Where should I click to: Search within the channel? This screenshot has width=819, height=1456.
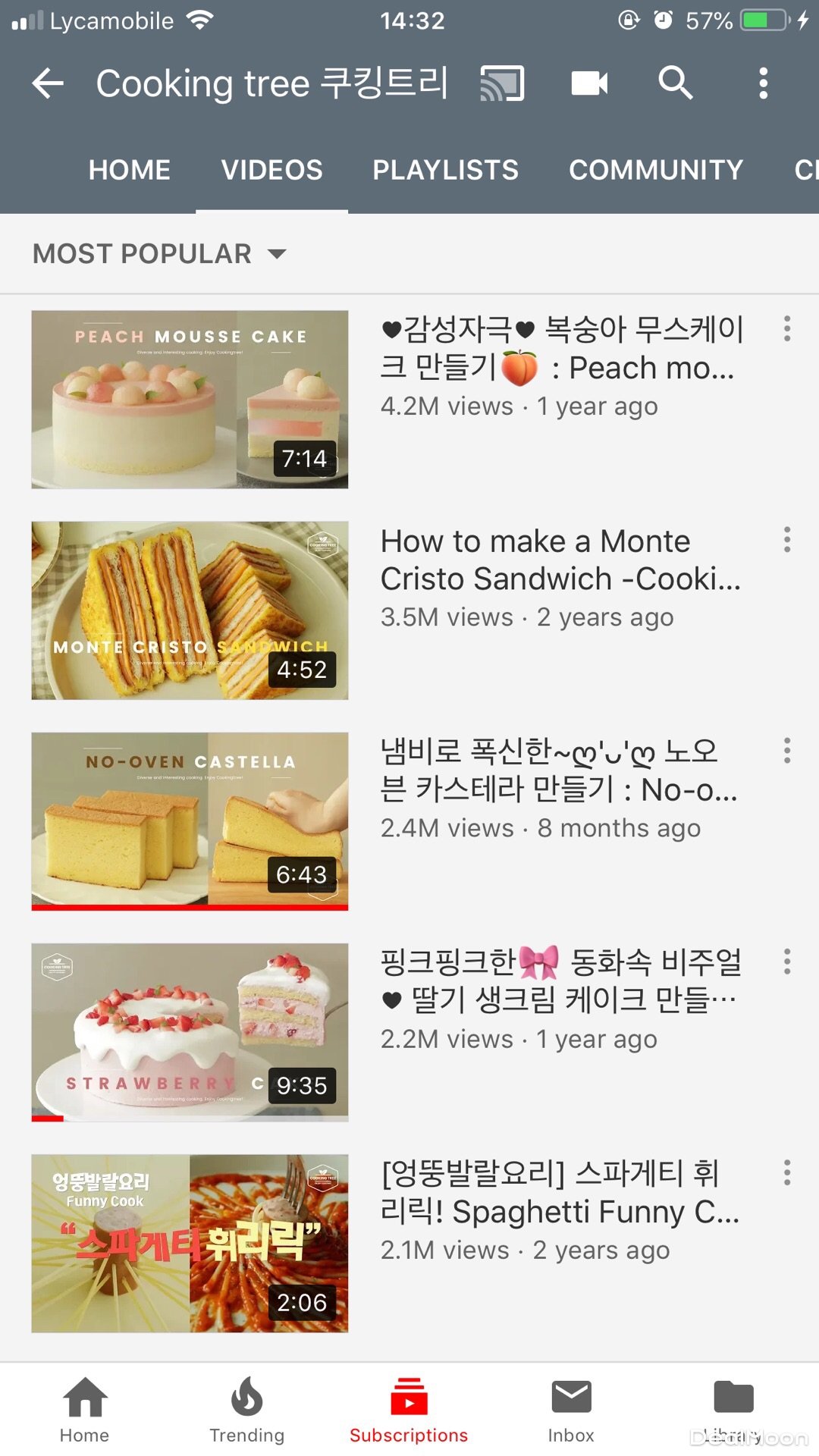[675, 83]
